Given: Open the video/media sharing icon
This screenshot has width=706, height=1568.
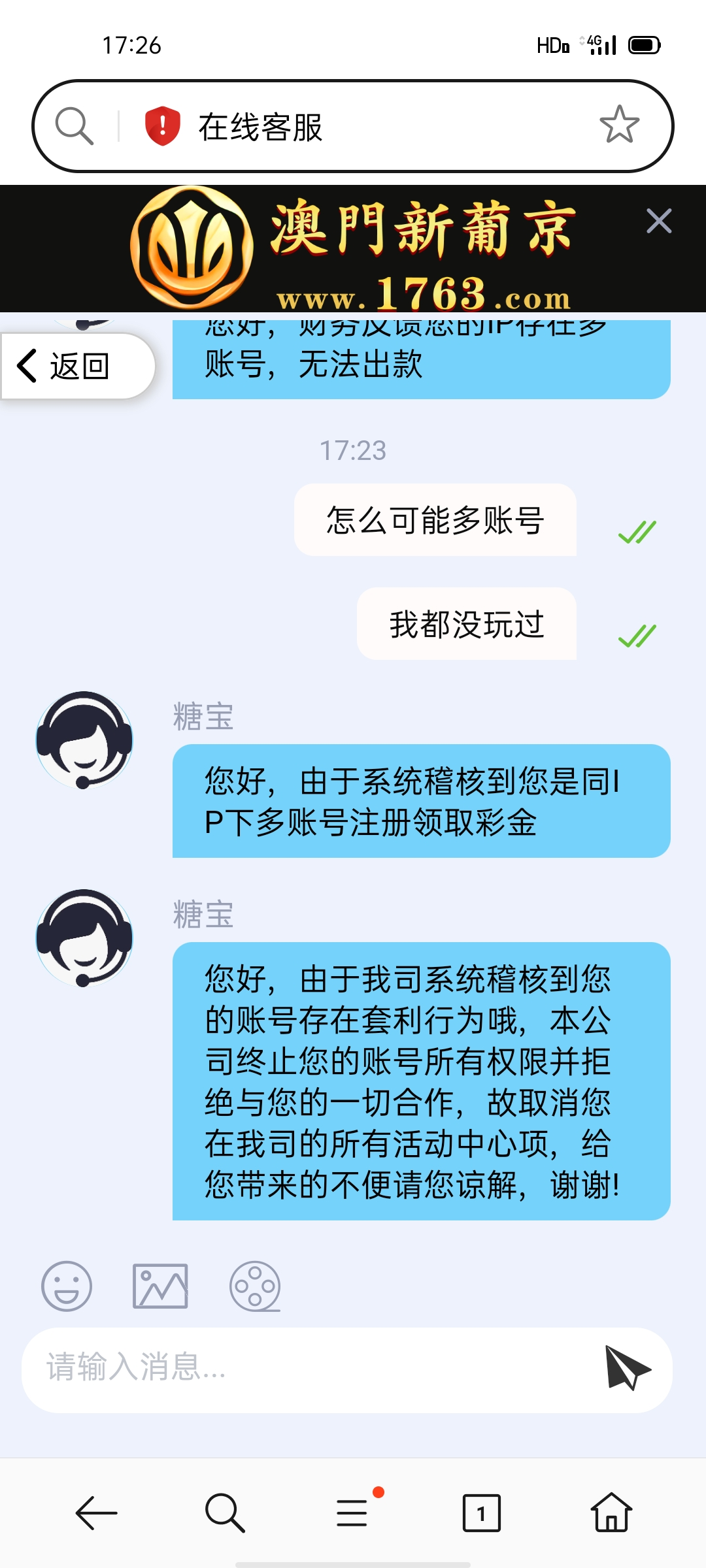Looking at the screenshot, I should click(255, 1286).
